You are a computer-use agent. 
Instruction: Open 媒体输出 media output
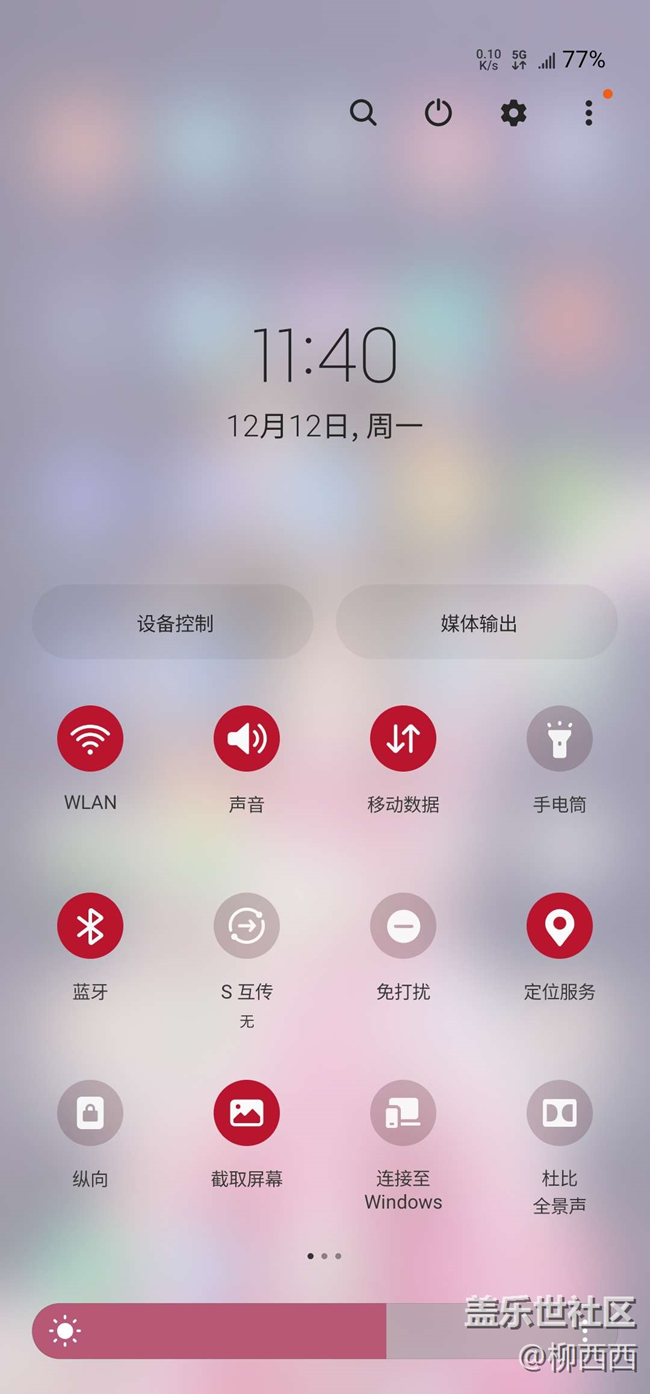(478, 623)
